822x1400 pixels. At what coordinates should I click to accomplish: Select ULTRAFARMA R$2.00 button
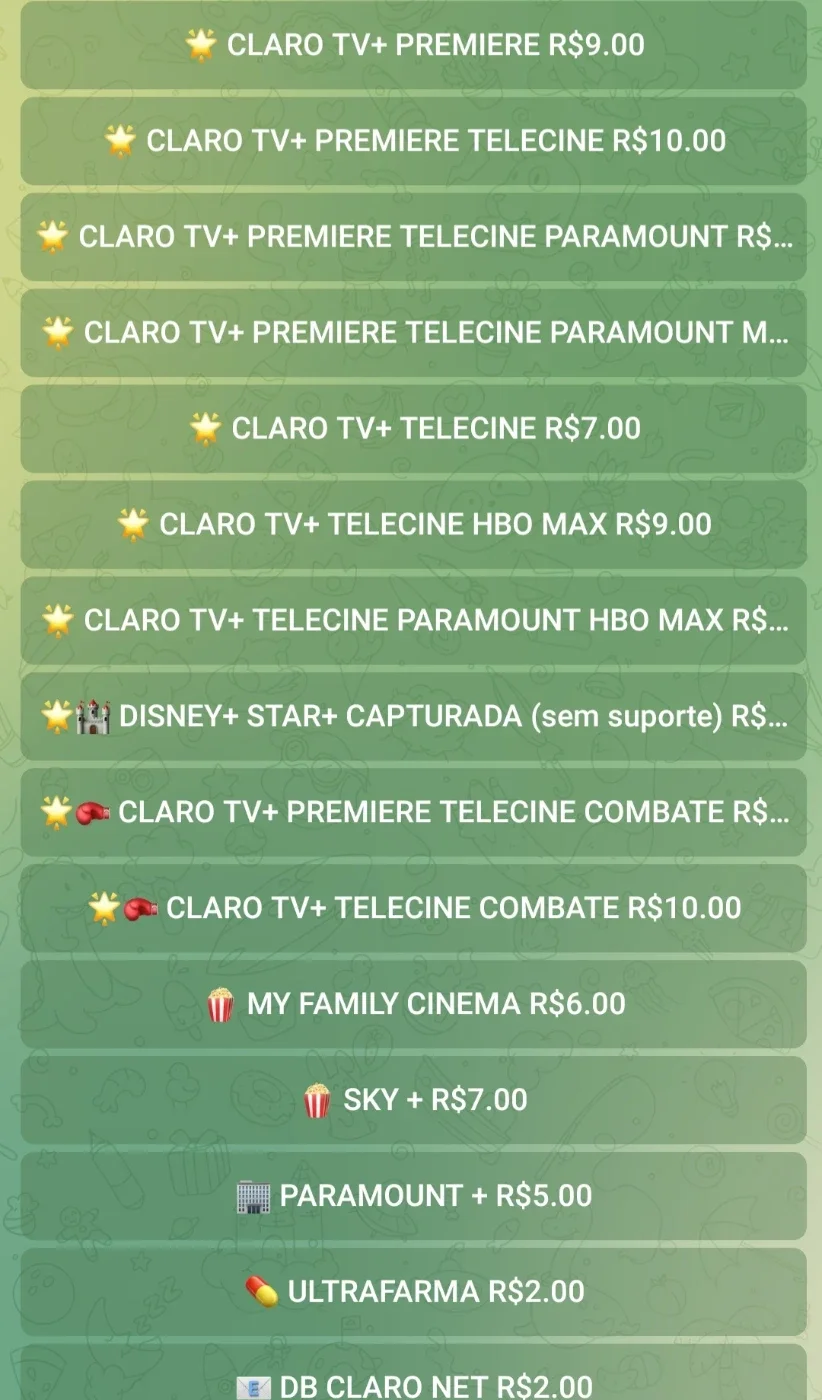tap(413, 1293)
